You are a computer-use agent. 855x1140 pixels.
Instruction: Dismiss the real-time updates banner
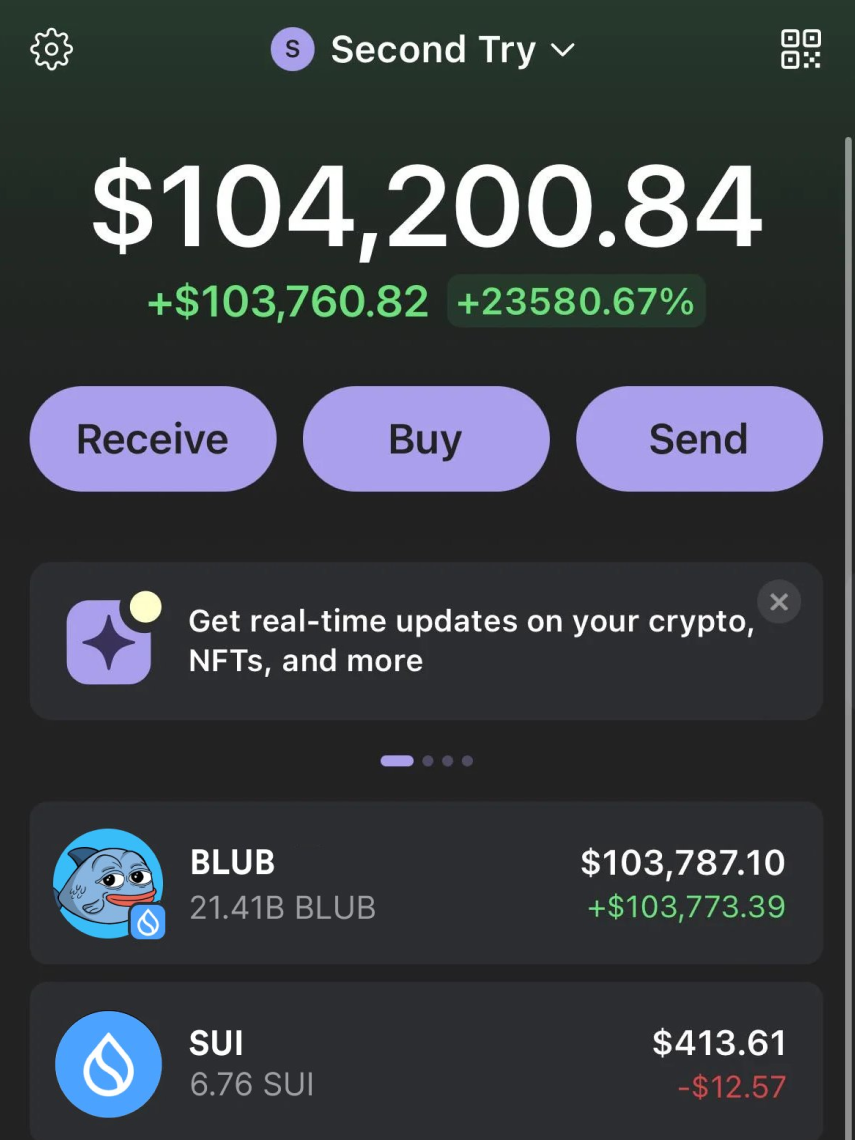(779, 602)
